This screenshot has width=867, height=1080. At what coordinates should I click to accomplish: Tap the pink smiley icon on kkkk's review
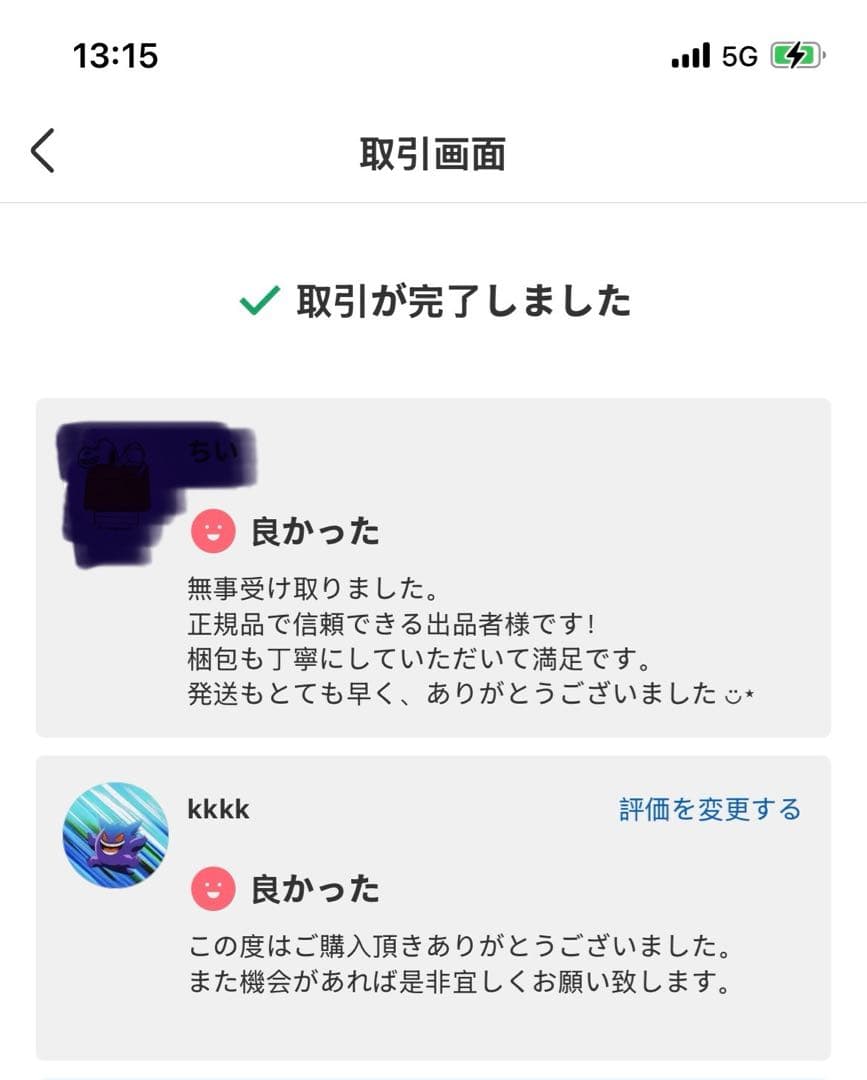(x=212, y=887)
